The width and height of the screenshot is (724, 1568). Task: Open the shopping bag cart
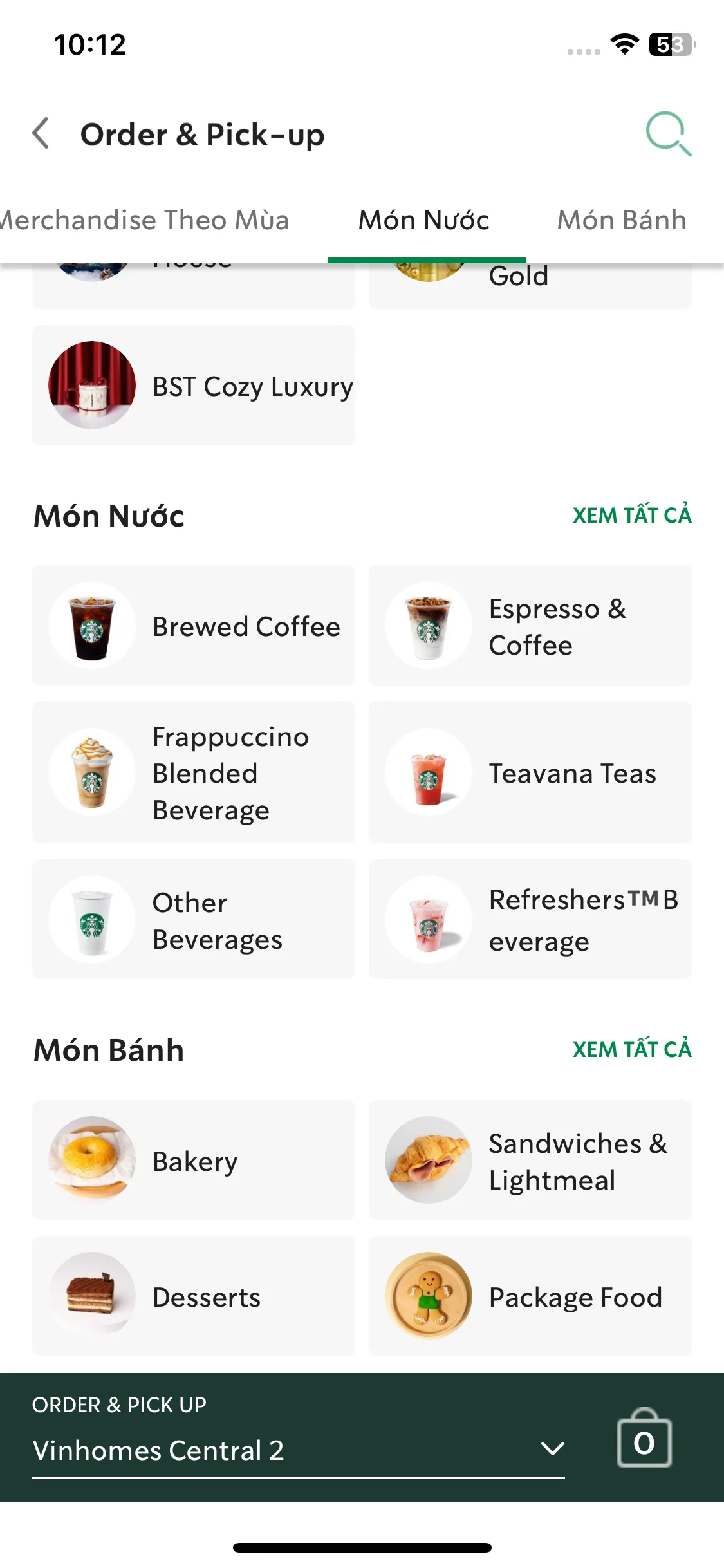click(x=644, y=1440)
